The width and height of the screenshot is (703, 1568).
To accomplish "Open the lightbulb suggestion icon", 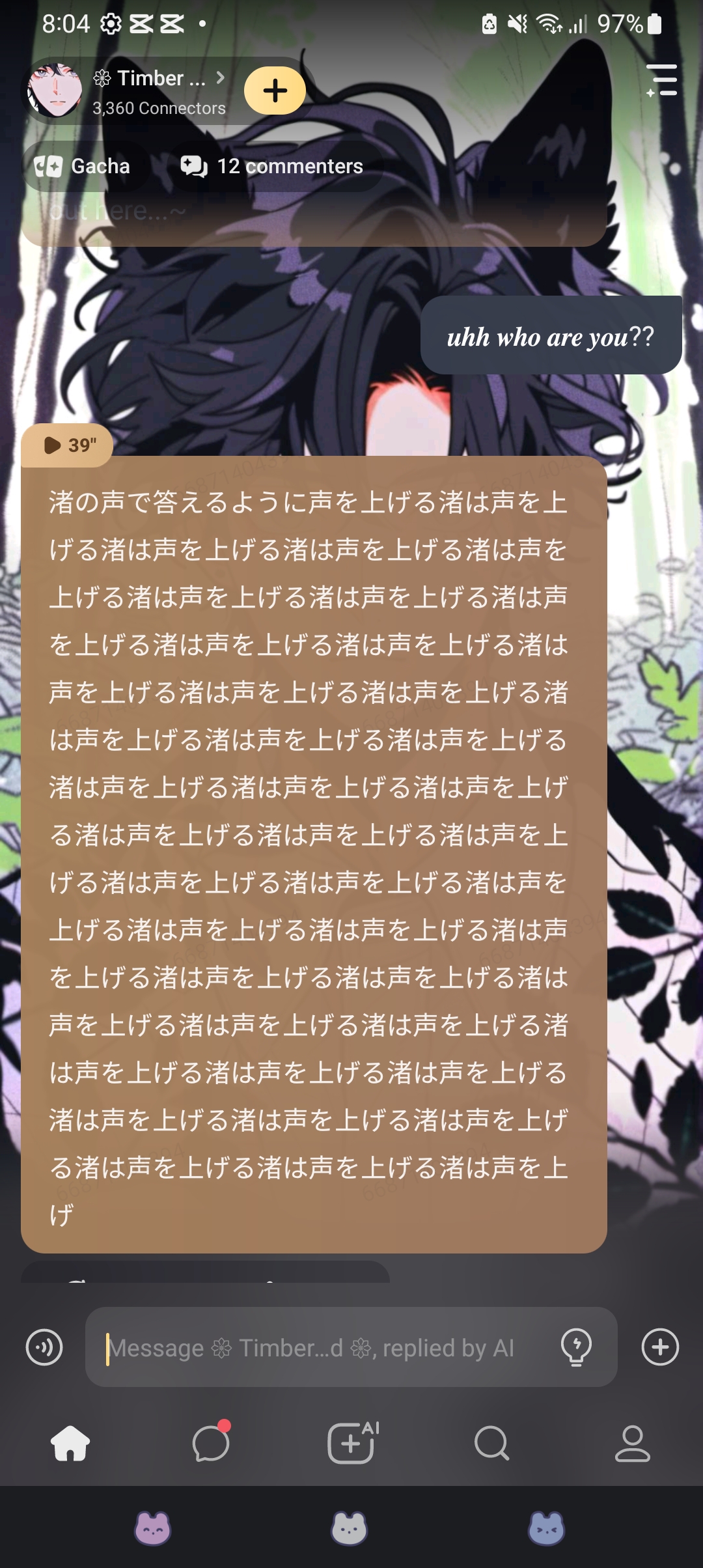I will pos(576,1347).
